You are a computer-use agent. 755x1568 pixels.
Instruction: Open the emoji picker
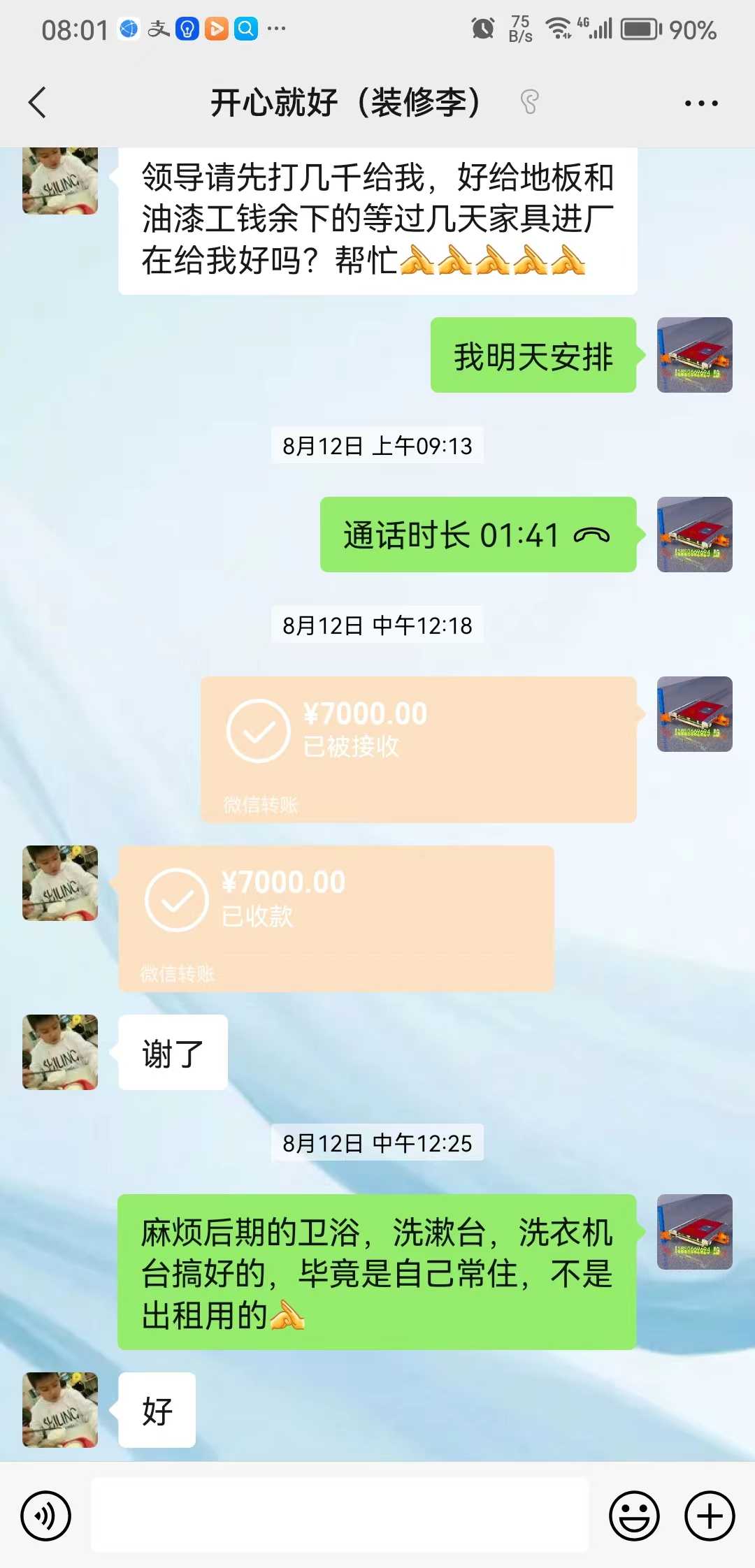634,1516
